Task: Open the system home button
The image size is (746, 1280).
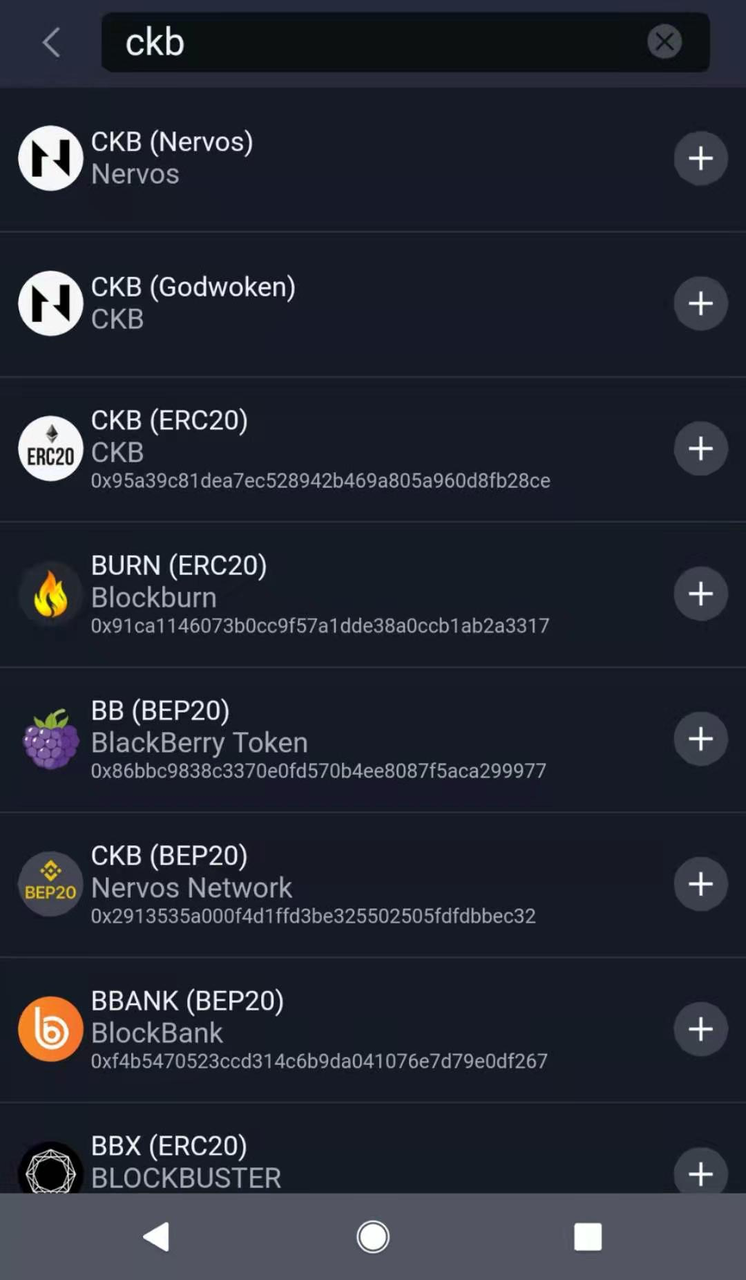Action: 373,1237
